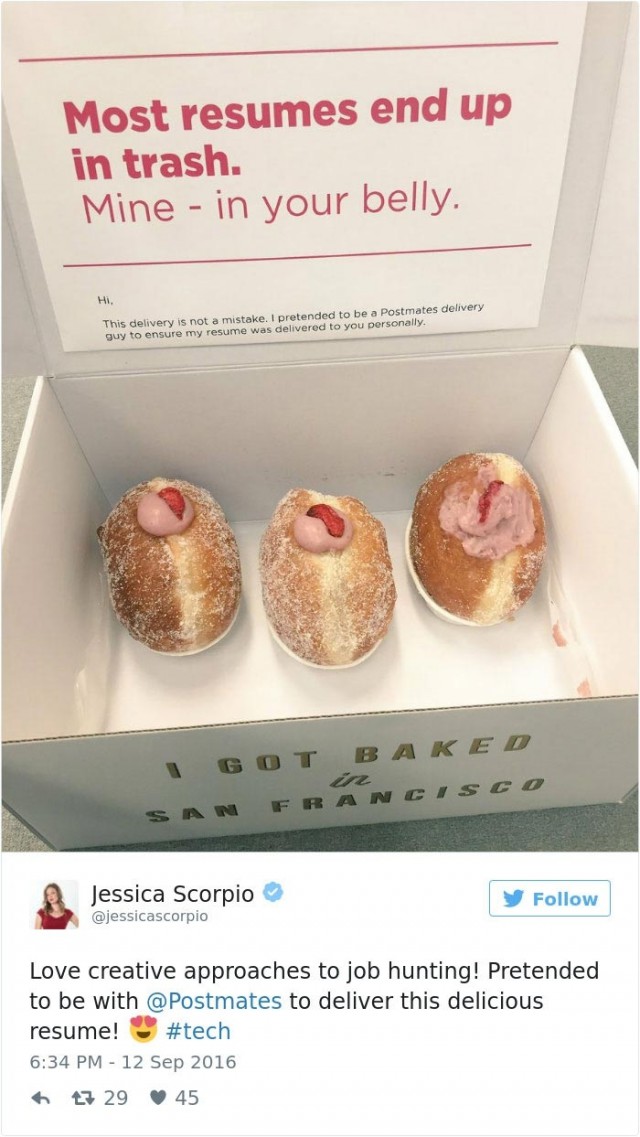Viewport: 640px width, 1137px height.
Task: Like the tweet with the heart icon
Action: (158, 1098)
